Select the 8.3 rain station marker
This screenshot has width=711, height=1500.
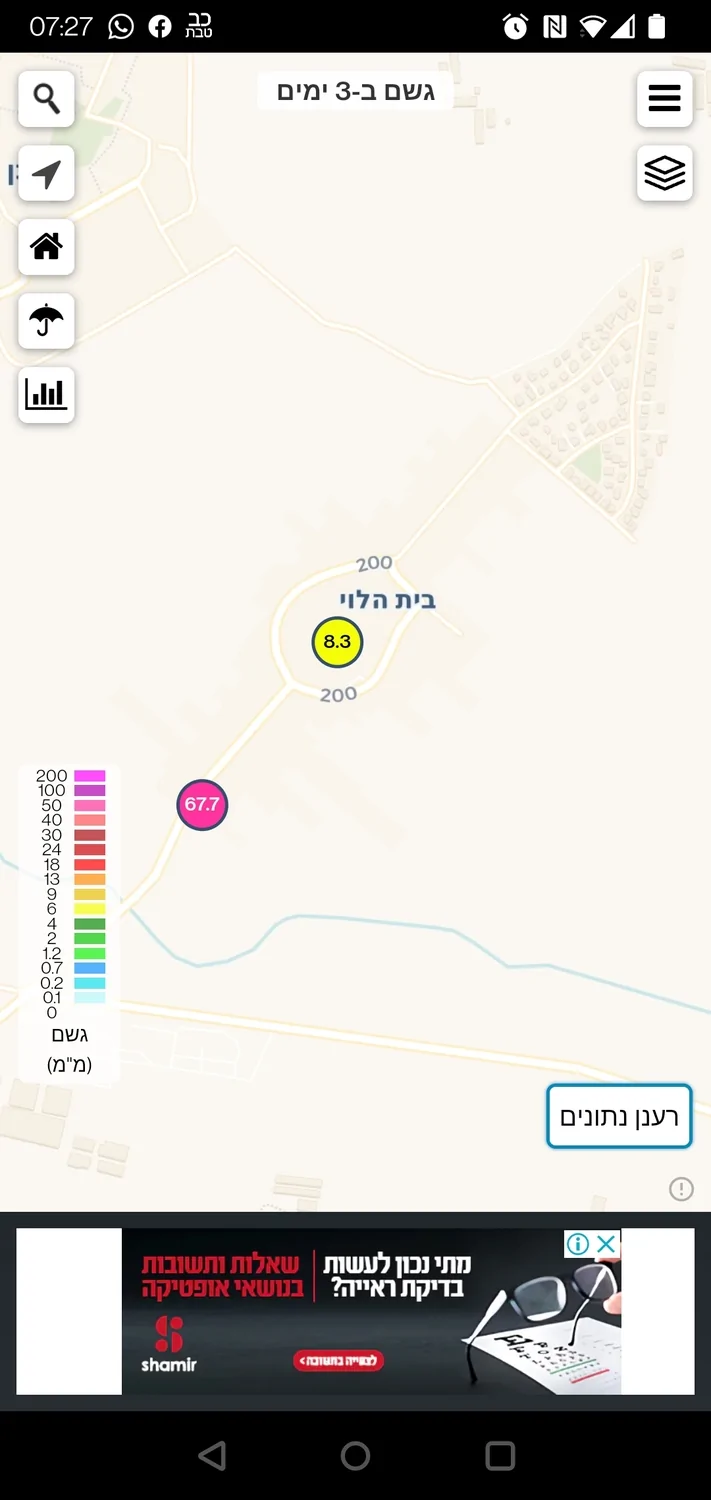337,642
